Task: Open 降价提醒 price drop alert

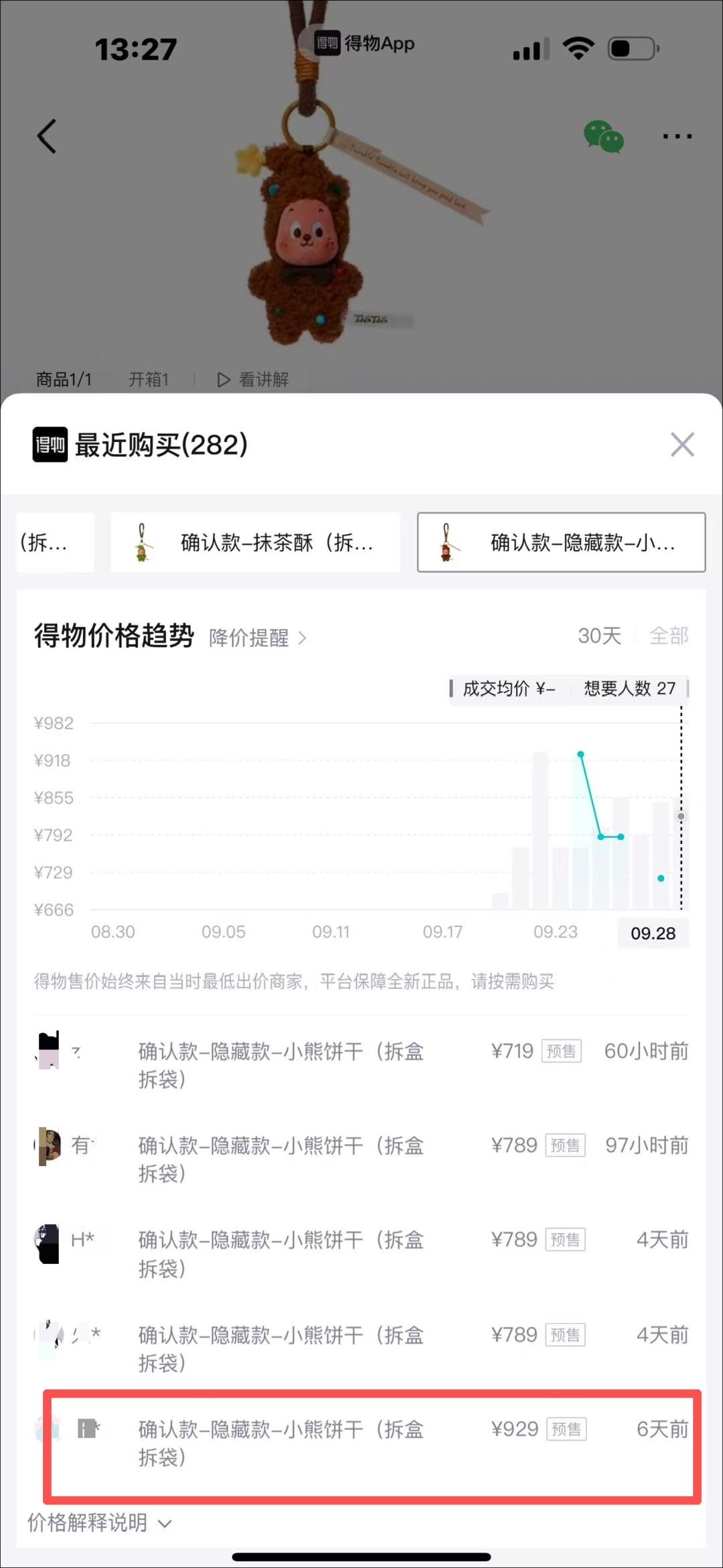Action: tap(257, 638)
